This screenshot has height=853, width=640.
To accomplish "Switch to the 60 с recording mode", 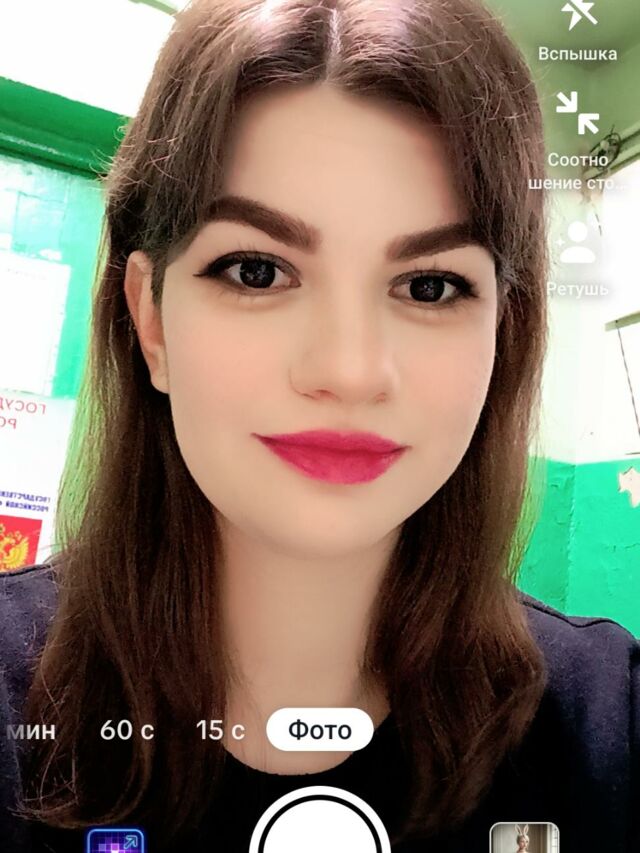I will coord(127,730).
